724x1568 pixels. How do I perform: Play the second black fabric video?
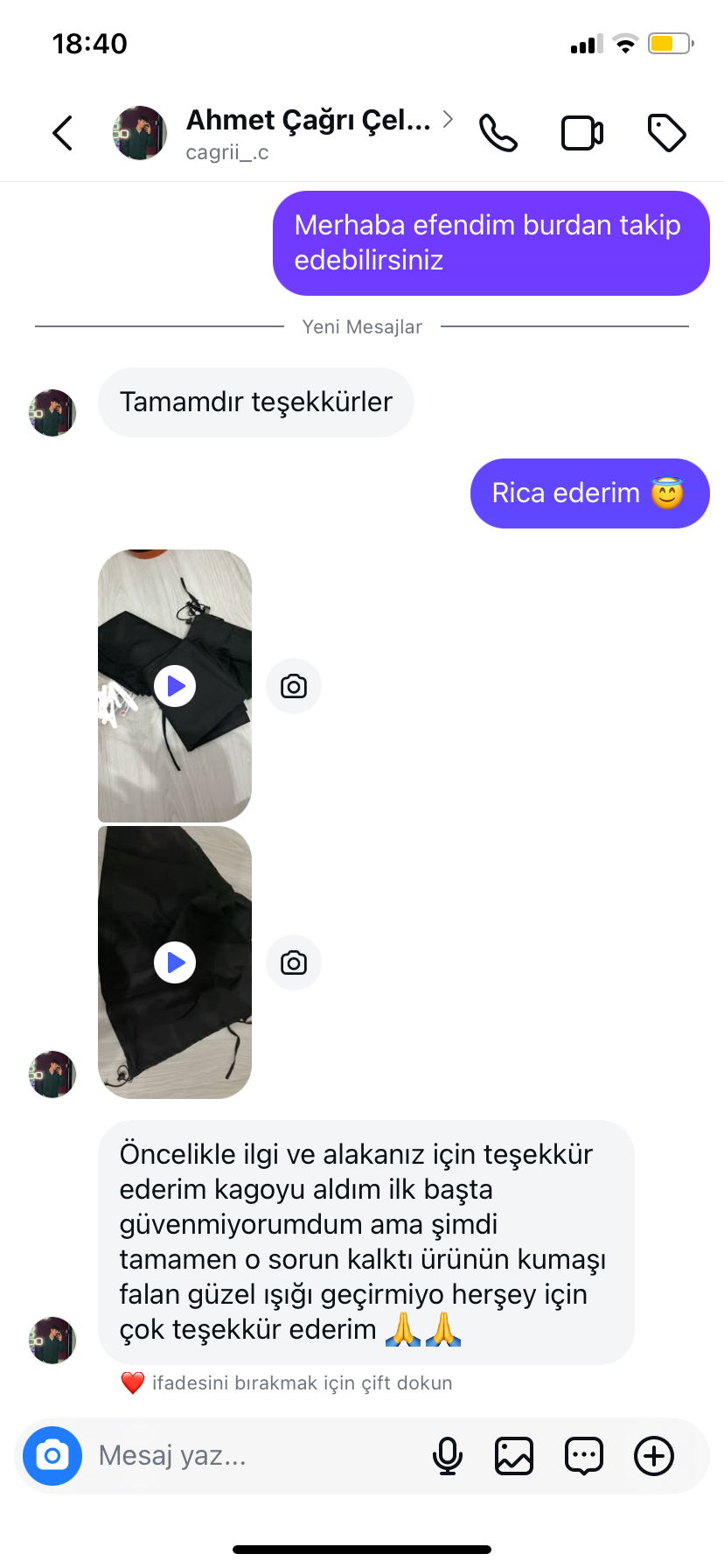[175, 962]
